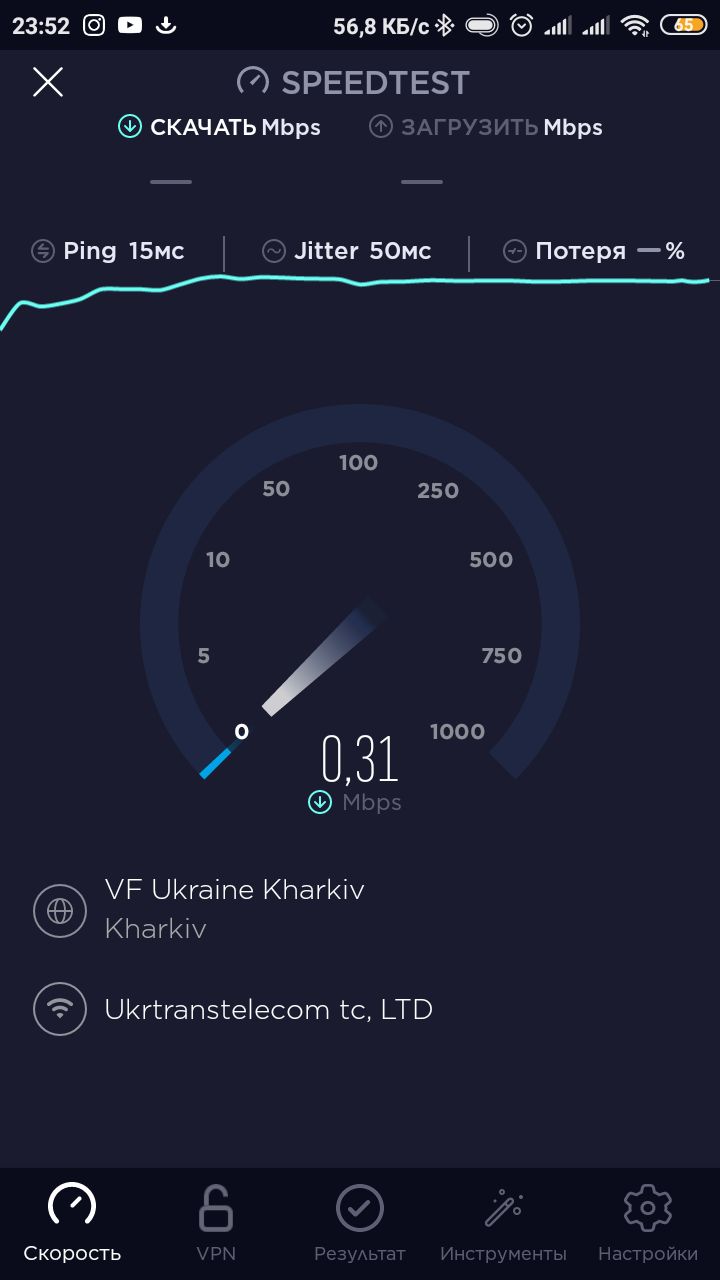
Task: Switch to the Скорость tab
Action: click(x=72, y=1222)
